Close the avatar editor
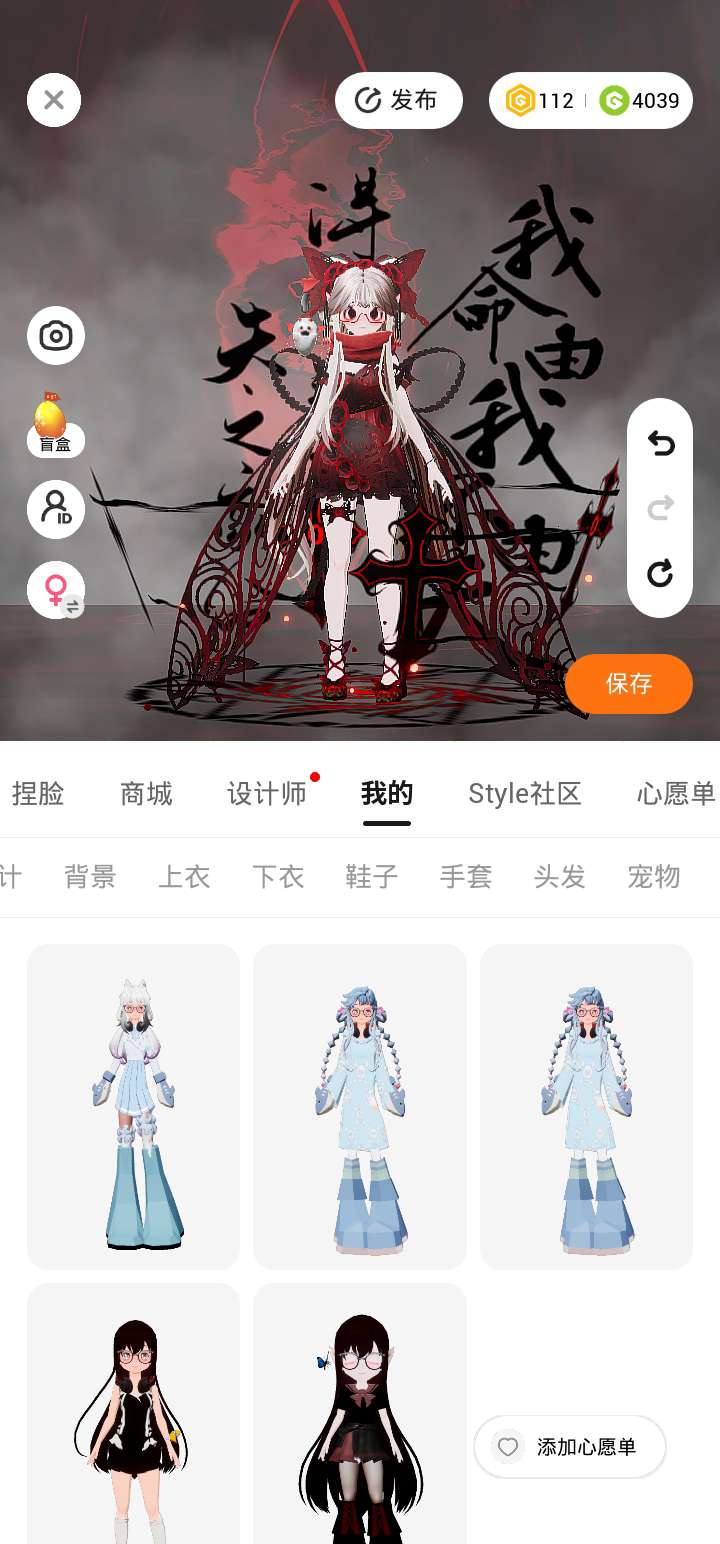Screen dimensions: 720x1544 (54, 100)
